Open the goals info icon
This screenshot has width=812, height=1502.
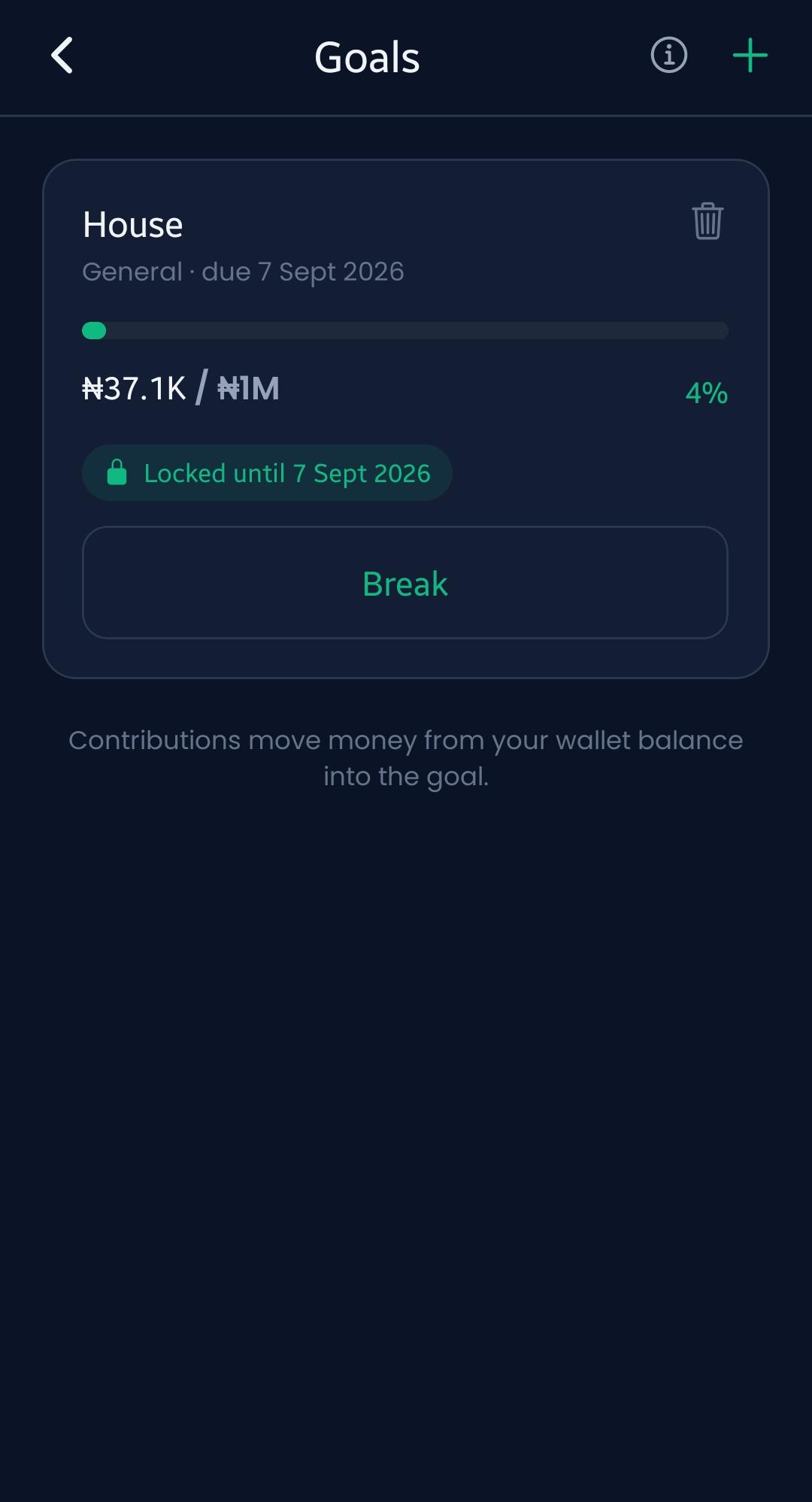pyautogui.click(x=668, y=56)
